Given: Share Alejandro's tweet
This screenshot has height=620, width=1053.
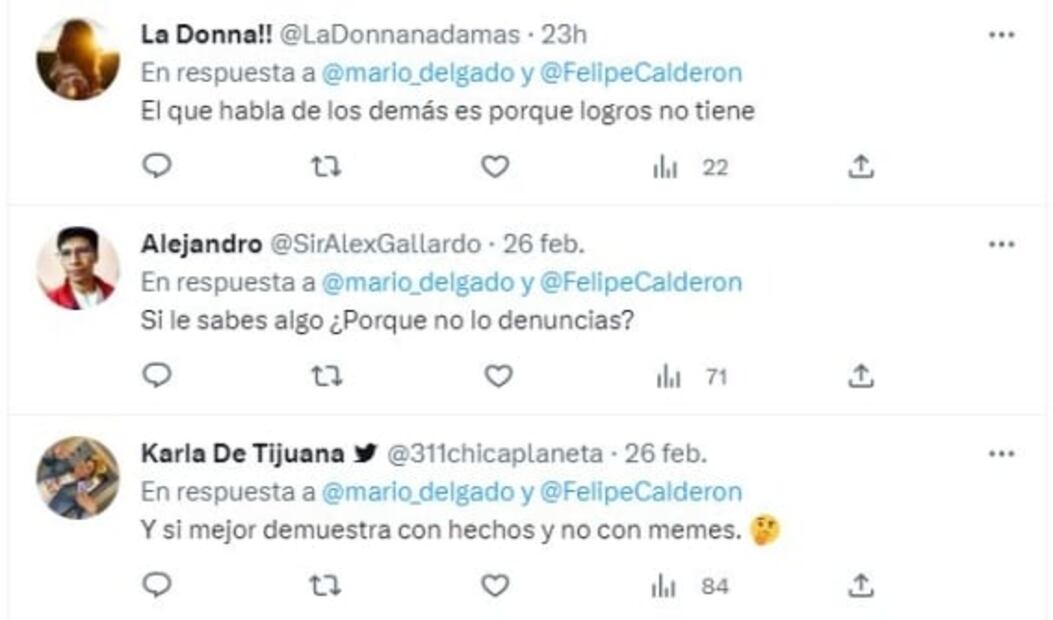Looking at the screenshot, I should pos(860,376).
